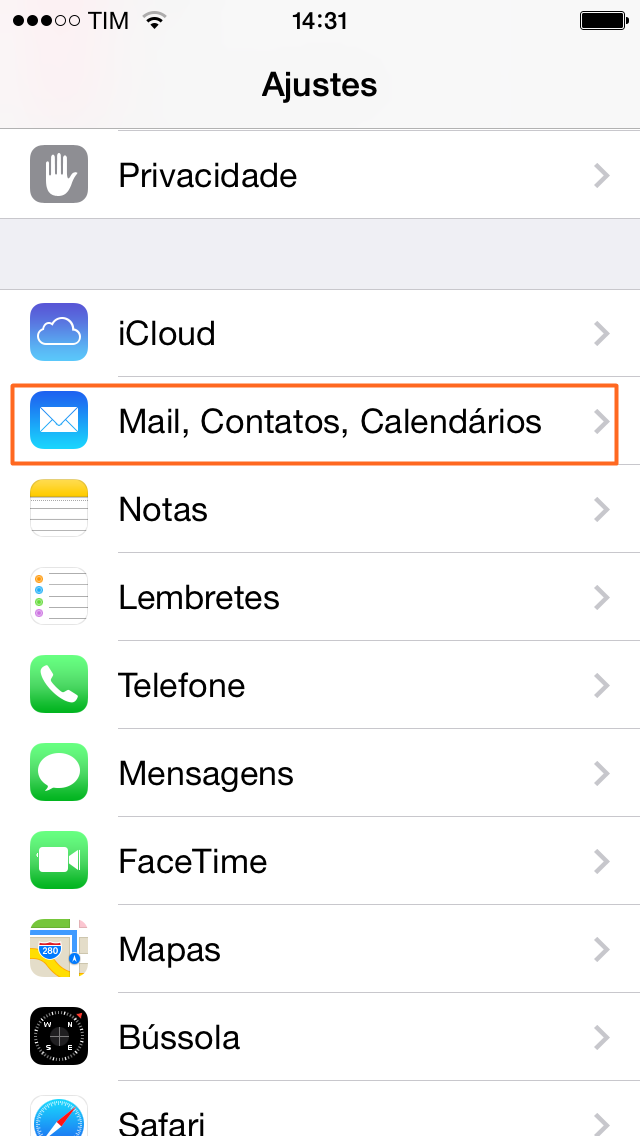The width and height of the screenshot is (640, 1136).
Task: Open Mensagens settings
Action: pyautogui.click(x=320, y=773)
